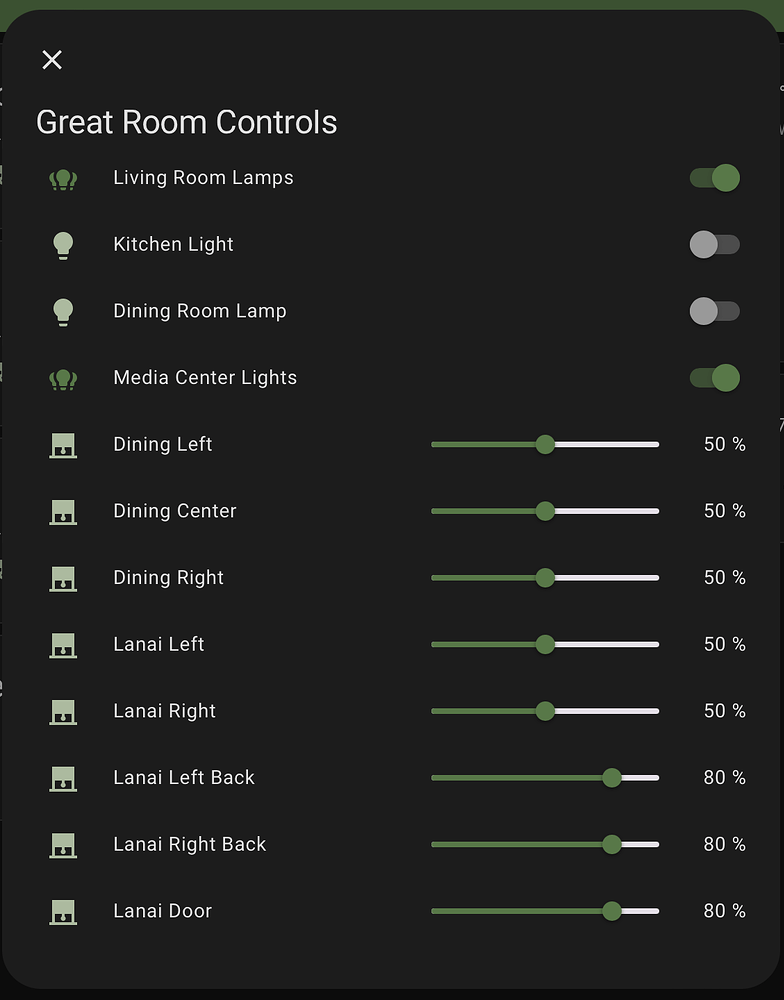The width and height of the screenshot is (784, 1000).
Task: Close the Great Room Controls dialog
Action: 52,60
